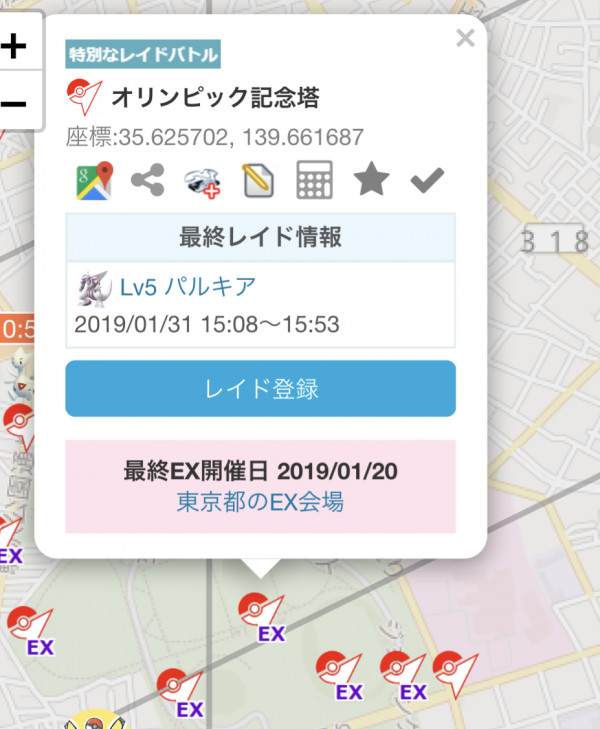The height and width of the screenshot is (729, 600).
Task: Tap the raid recruit icon with plus
Action: click(x=203, y=181)
